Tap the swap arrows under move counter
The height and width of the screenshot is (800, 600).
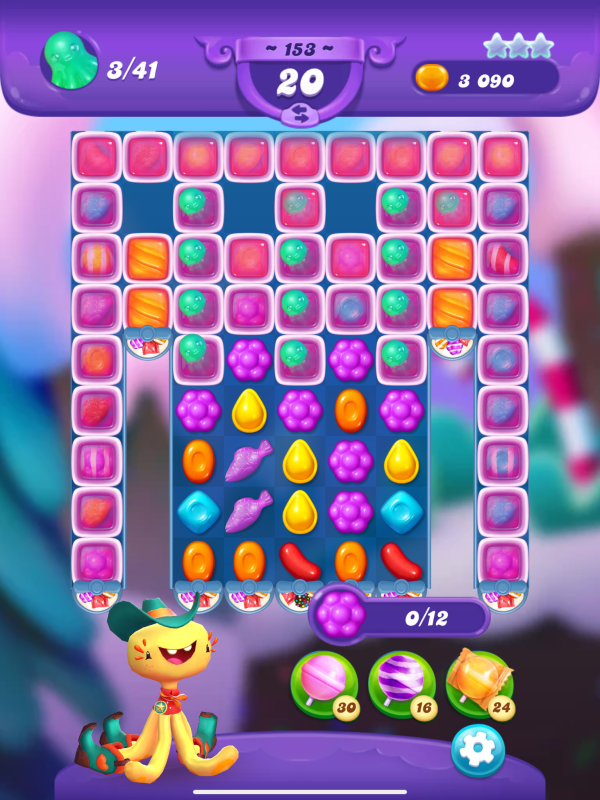tap(298, 113)
